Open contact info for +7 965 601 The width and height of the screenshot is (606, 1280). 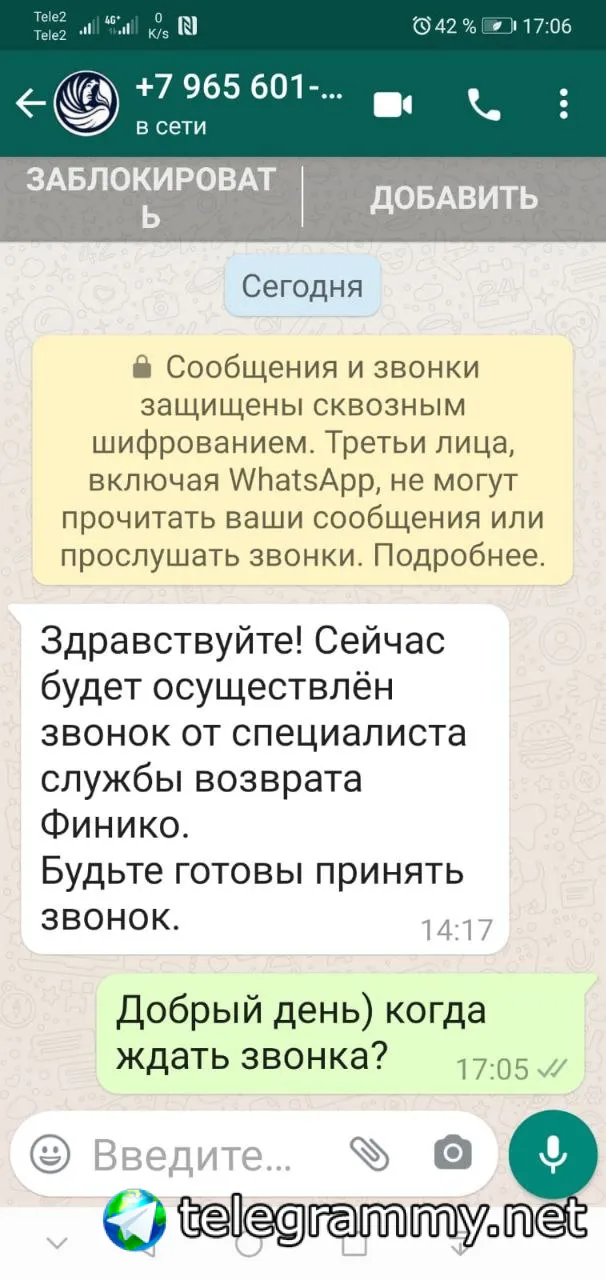click(238, 104)
